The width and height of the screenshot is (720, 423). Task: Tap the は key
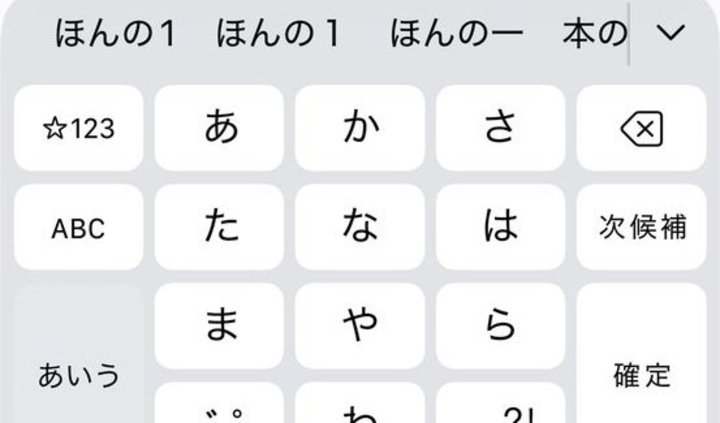click(x=500, y=227)
